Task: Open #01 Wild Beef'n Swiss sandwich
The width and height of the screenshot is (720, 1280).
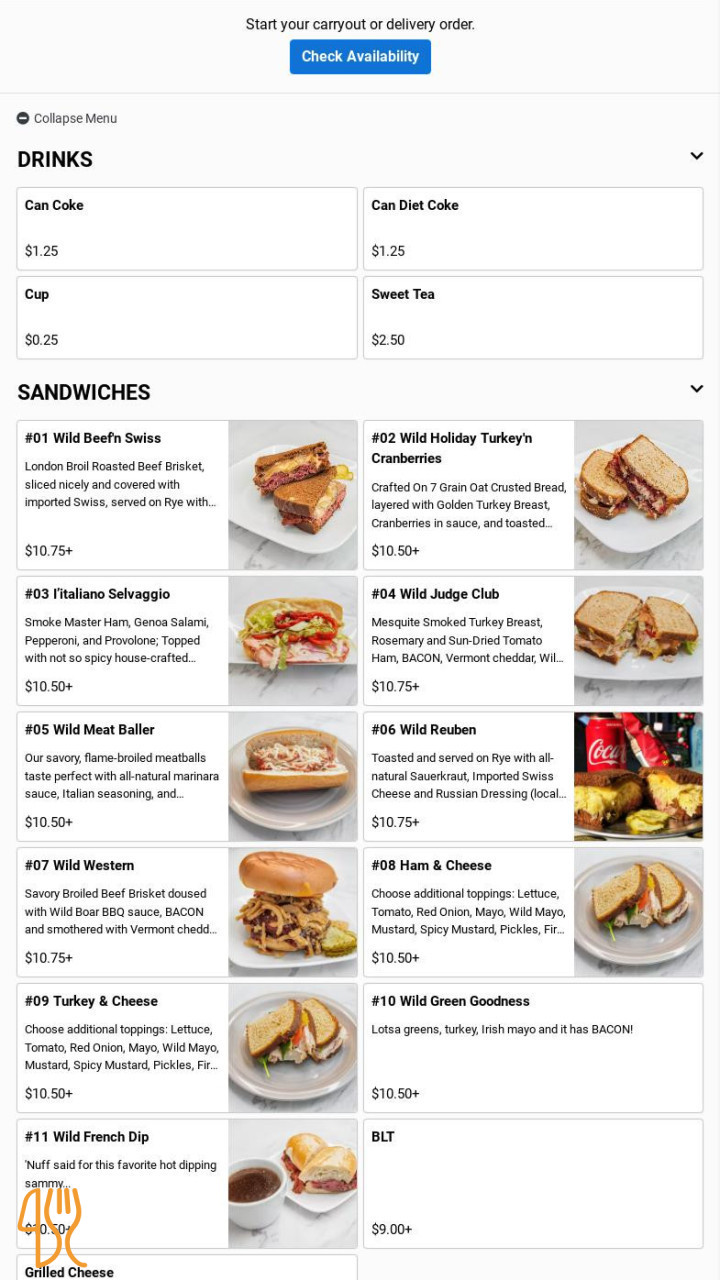Action: (x=187, y=495)
